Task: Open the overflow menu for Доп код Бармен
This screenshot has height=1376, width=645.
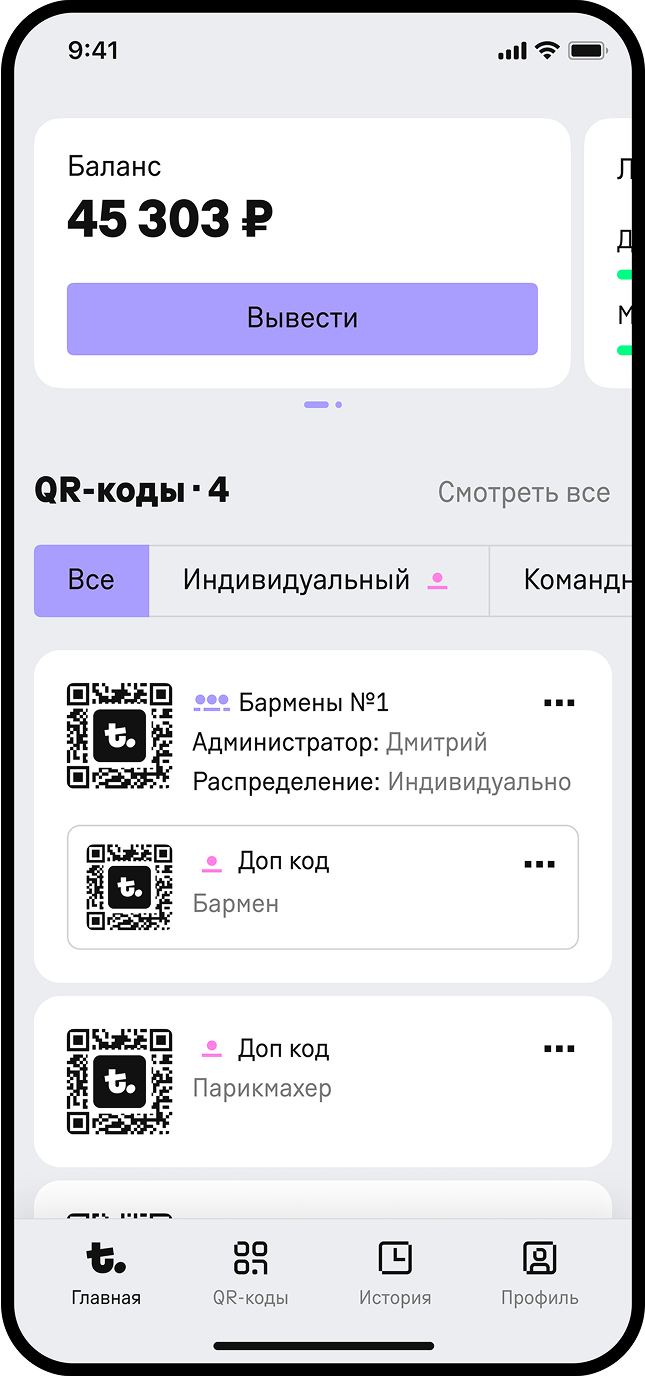Action: [540, 864]
